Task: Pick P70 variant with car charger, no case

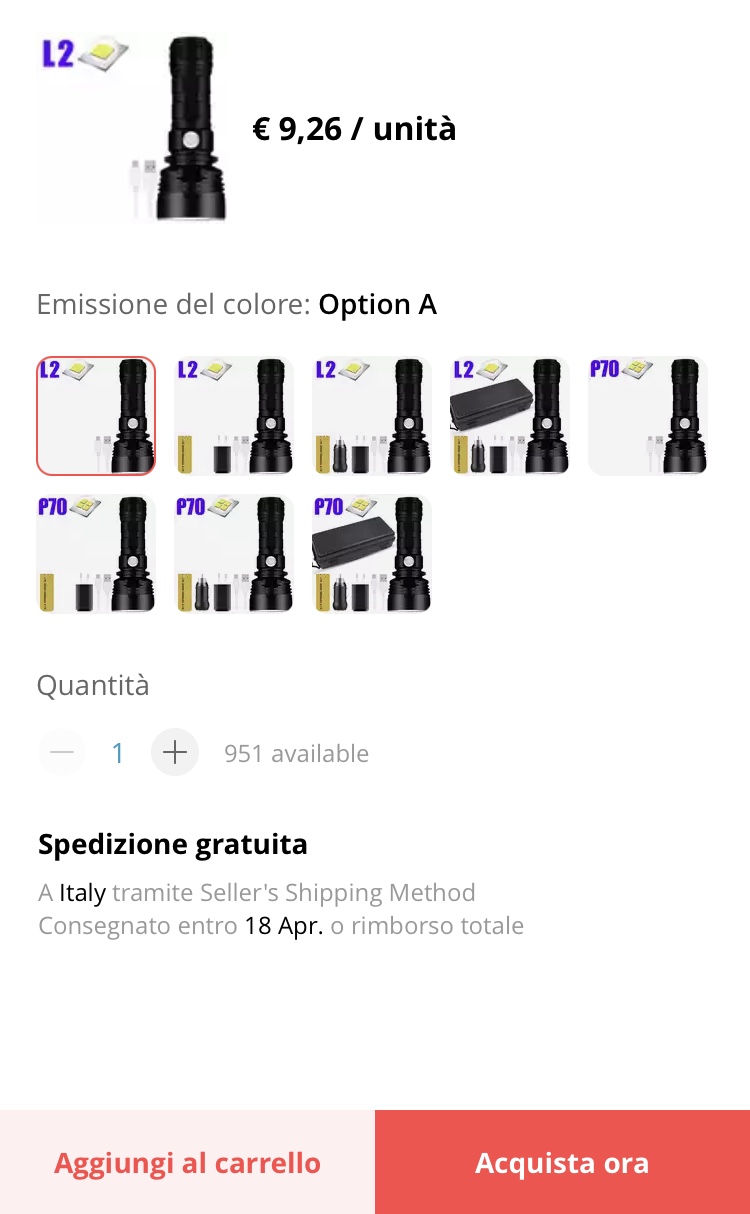Action: coord(234,553)
